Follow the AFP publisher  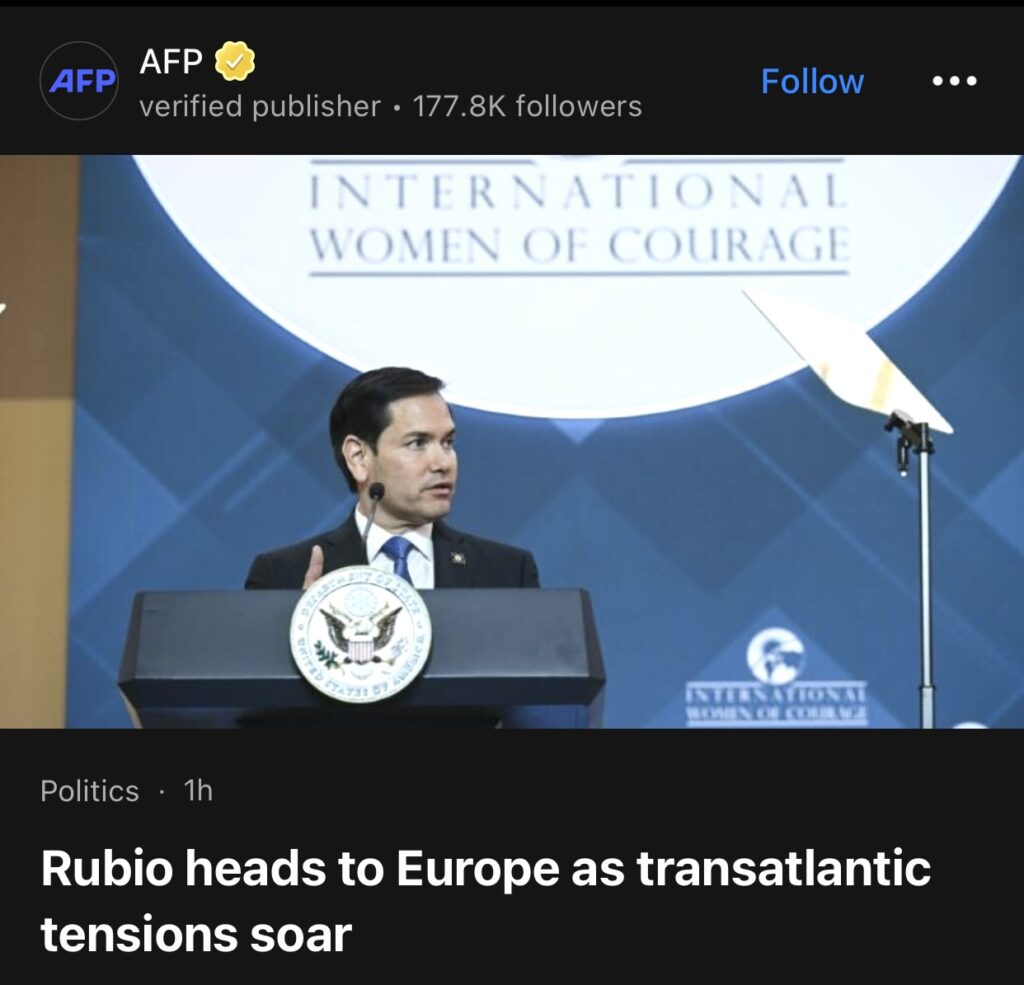[812, 81]
